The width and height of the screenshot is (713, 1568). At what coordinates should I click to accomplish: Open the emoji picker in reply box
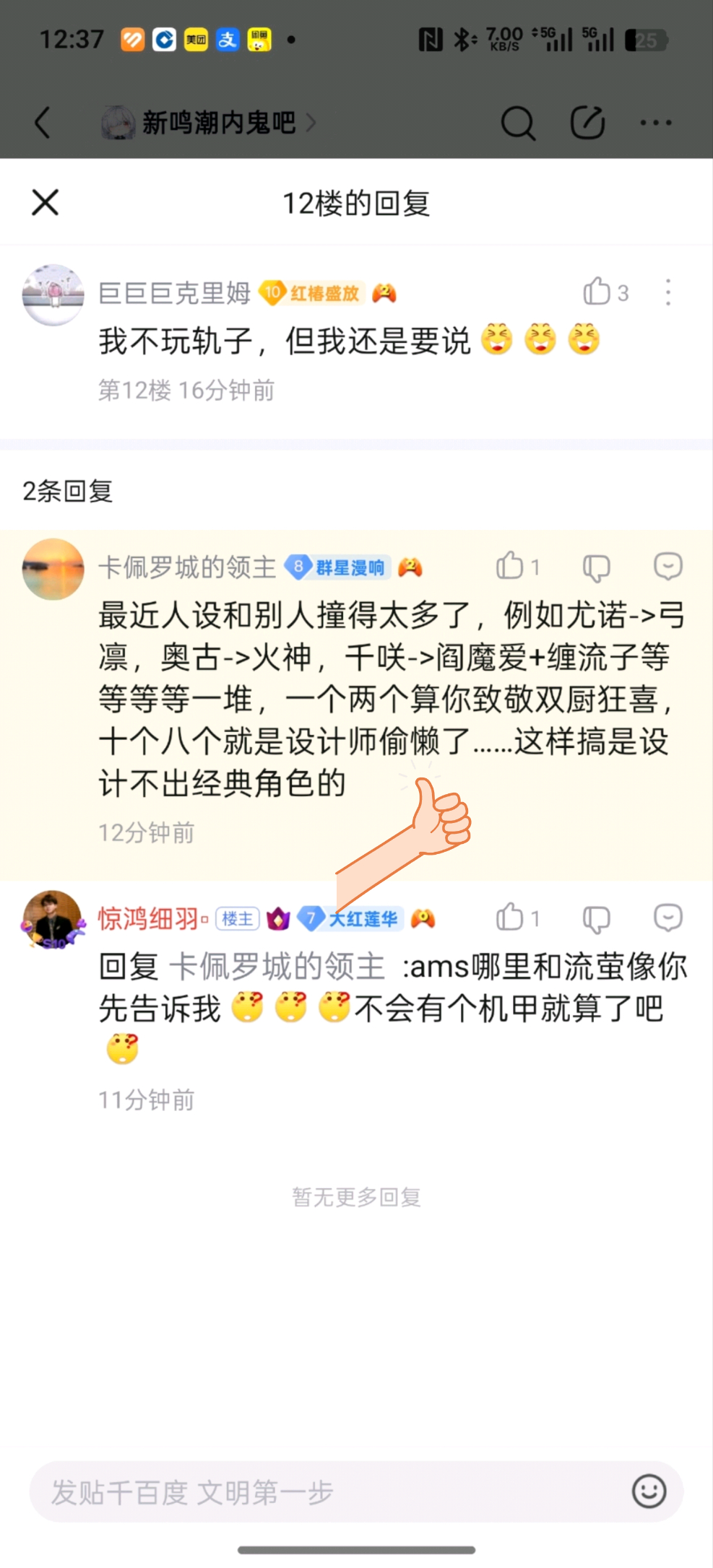(648, 1491)
